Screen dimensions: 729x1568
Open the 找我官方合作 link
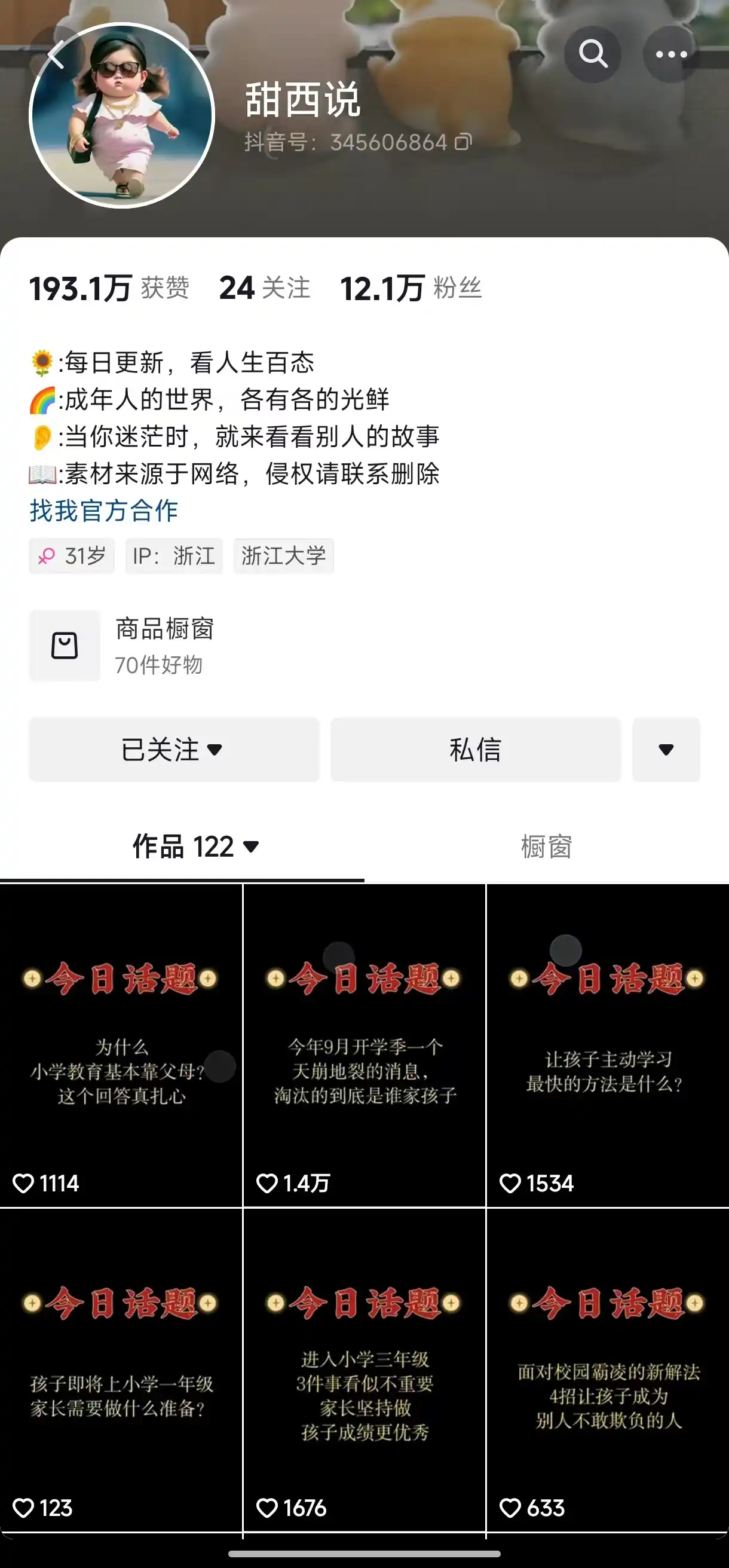pos(103,510)
